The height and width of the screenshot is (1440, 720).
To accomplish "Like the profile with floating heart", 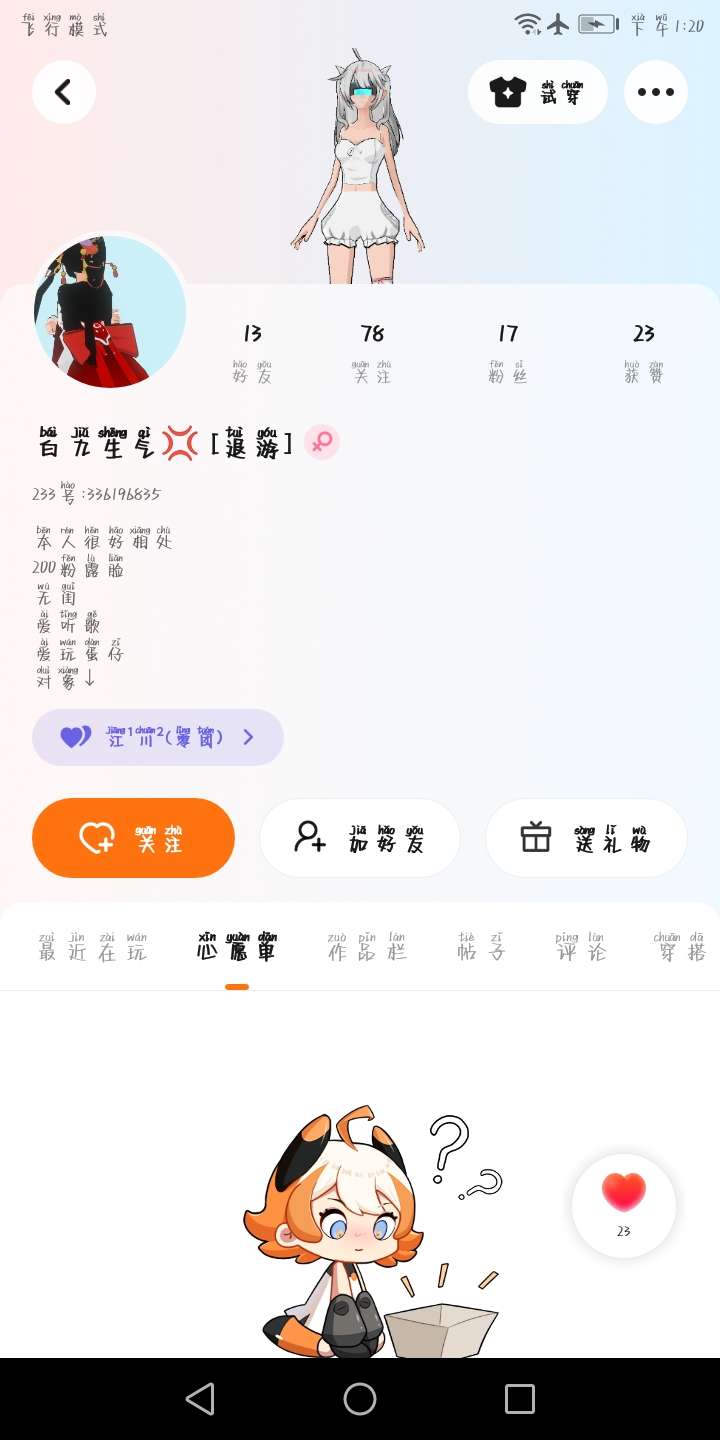I will (x=624, y=1205).
